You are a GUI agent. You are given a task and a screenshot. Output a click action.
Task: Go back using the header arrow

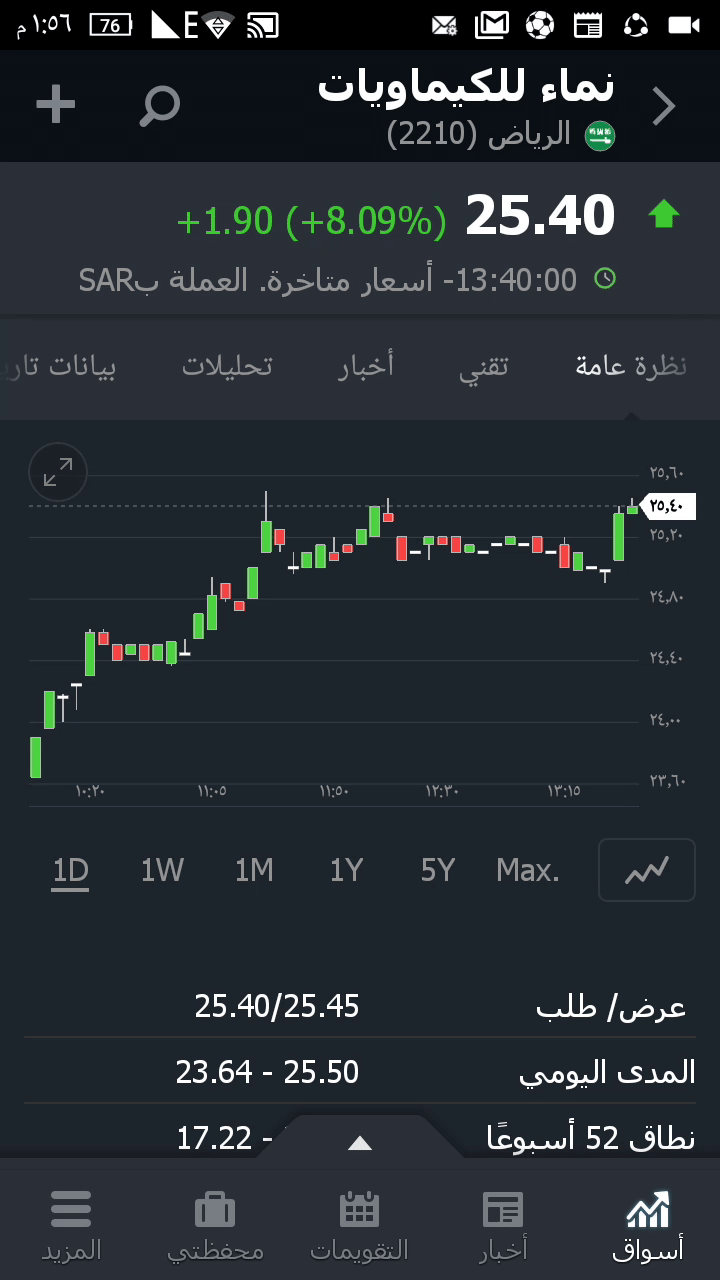point(664,106)
